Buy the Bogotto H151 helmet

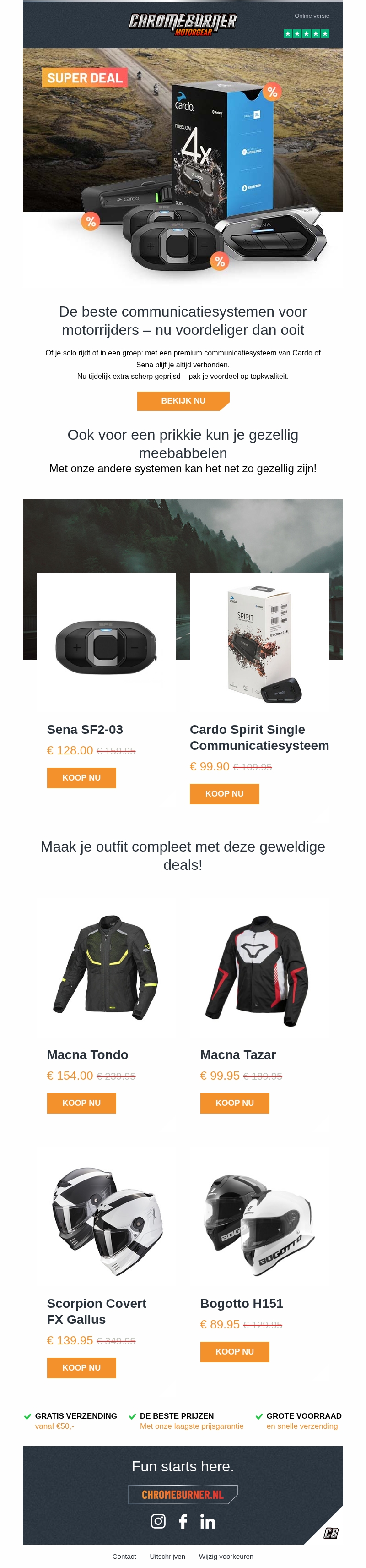tap(235, 1351)
